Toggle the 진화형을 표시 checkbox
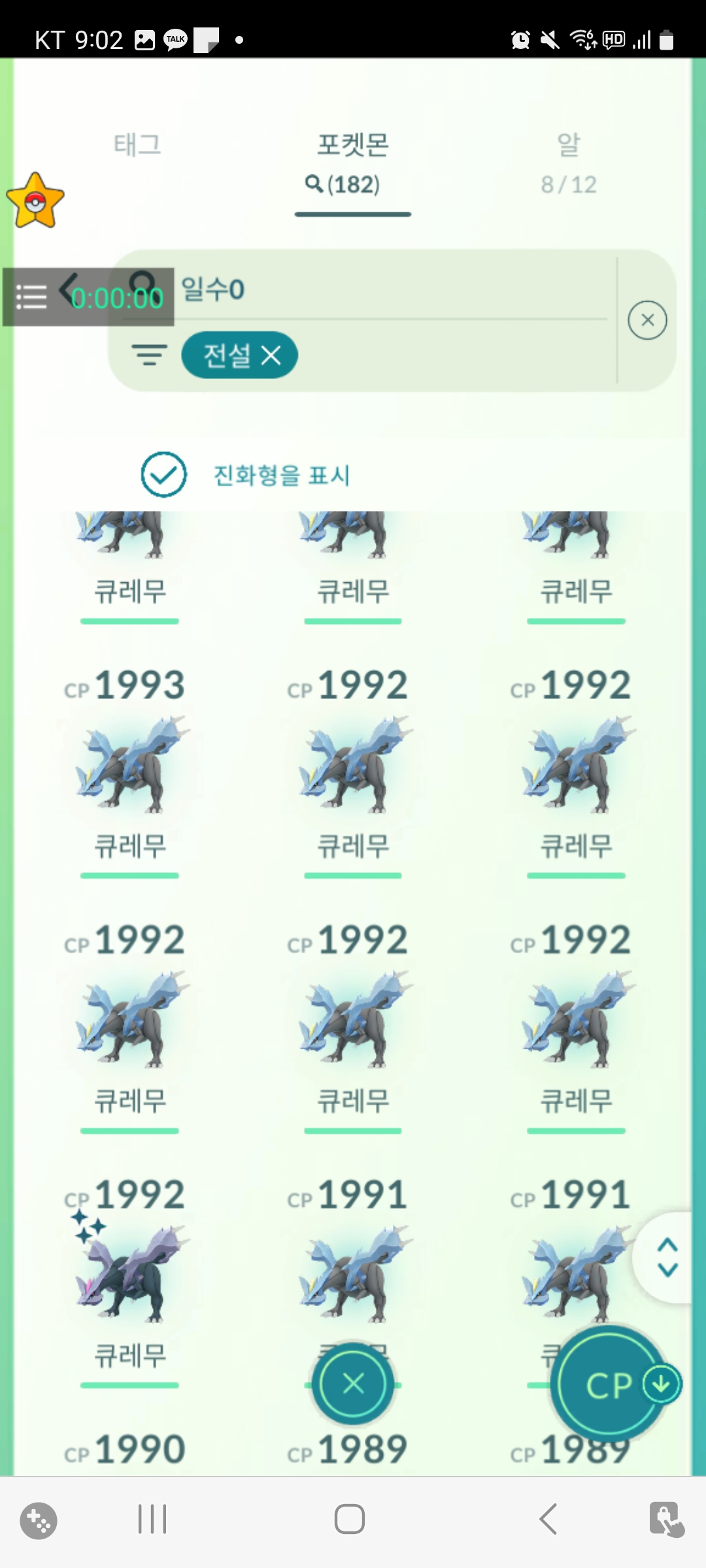Viewport: 706px width, 1568px height. pos(164,475)
